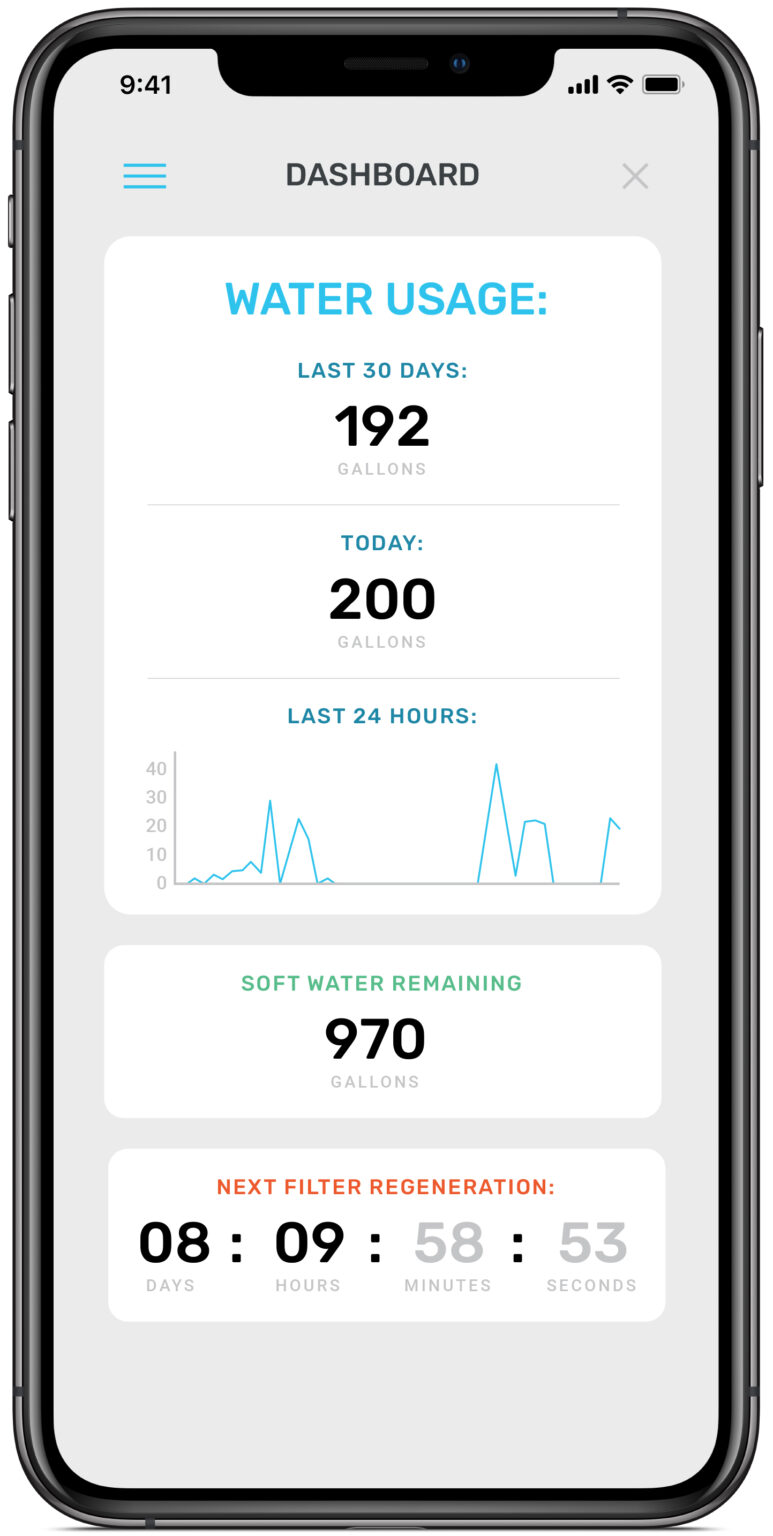Click the Last 30 Days reading
The image size is (773, 1536).
(383, 426)
